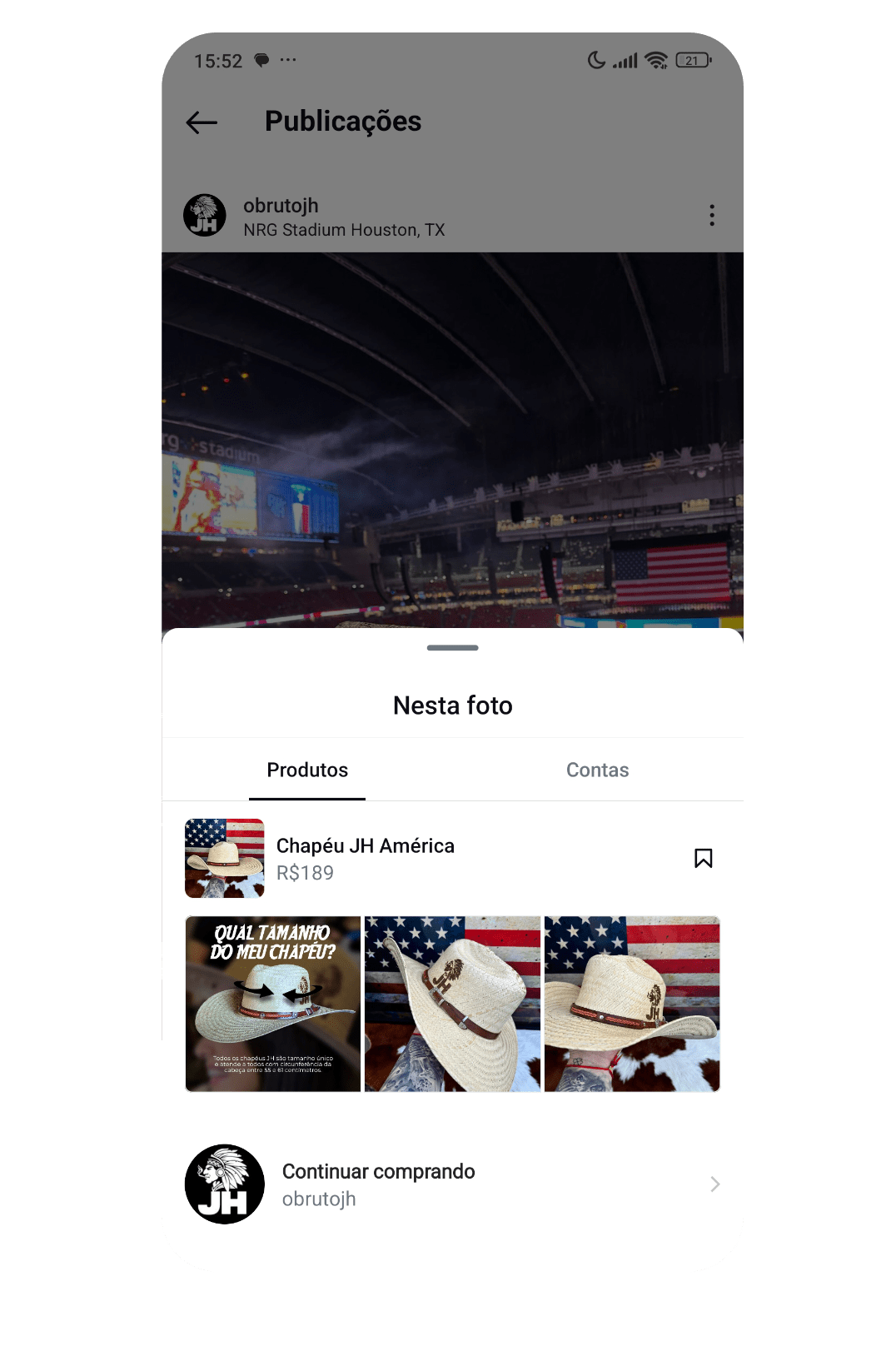Open the post overflow menu
The height and width of the screenshot is (1356, 896).
point(711,216)
